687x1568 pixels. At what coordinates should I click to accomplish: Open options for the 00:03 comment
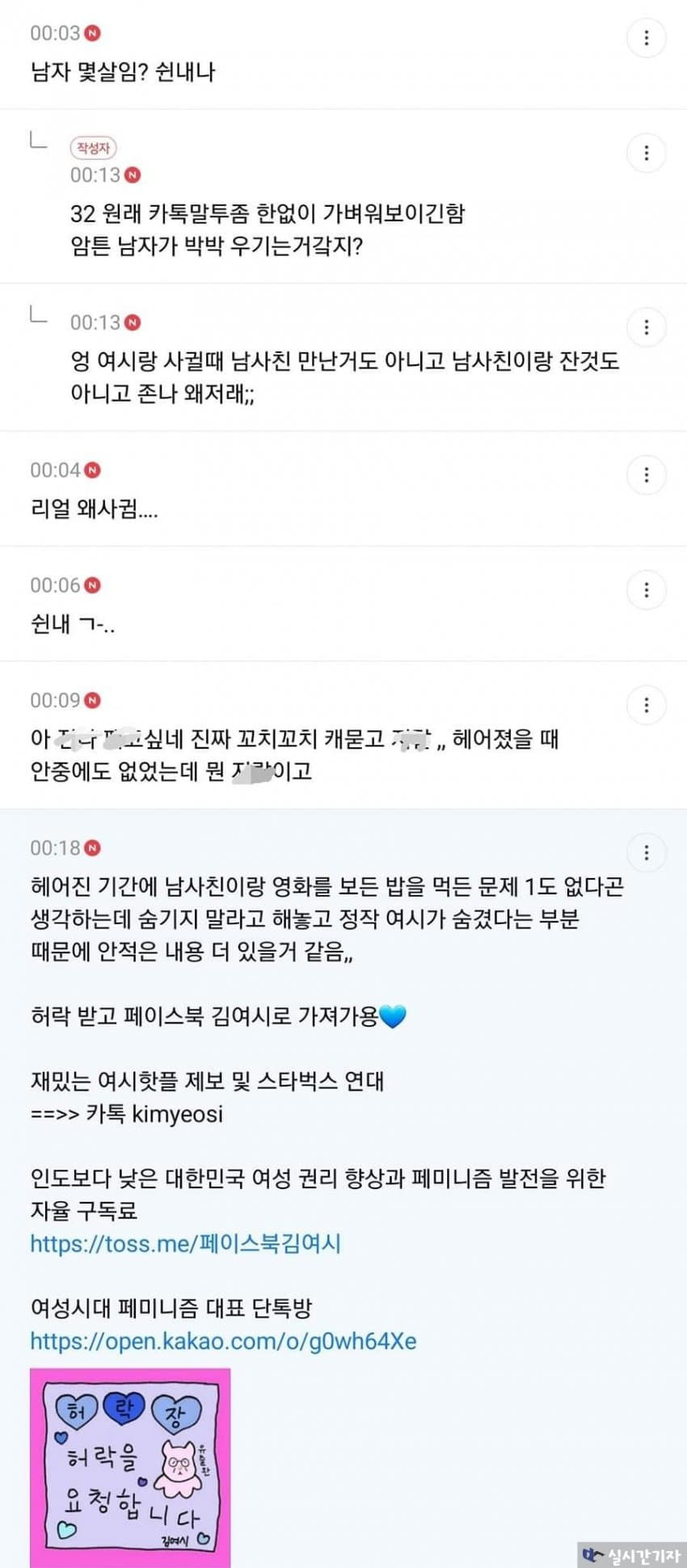[646, 38]
